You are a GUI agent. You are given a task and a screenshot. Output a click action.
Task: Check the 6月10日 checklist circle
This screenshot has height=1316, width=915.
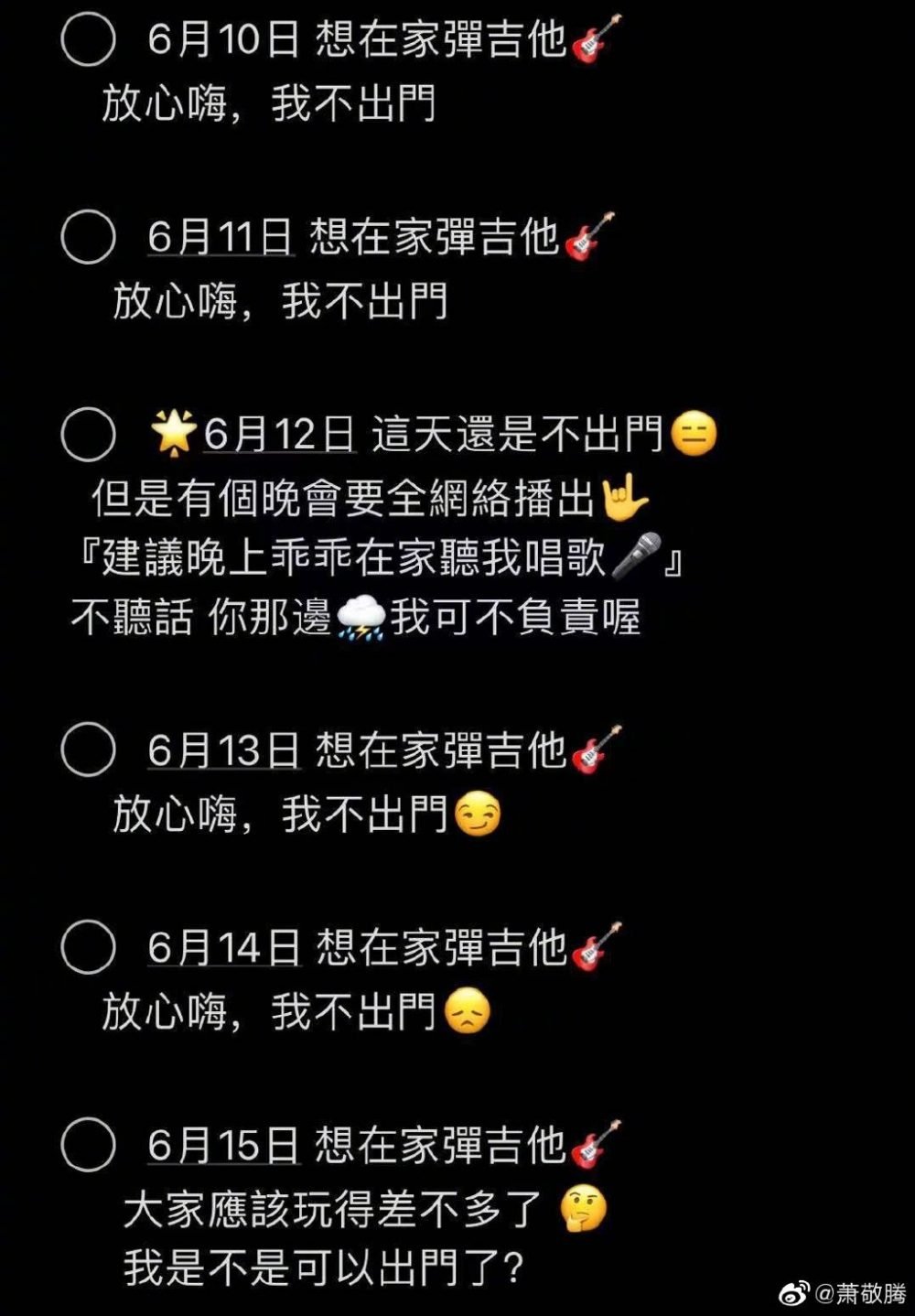88,39
